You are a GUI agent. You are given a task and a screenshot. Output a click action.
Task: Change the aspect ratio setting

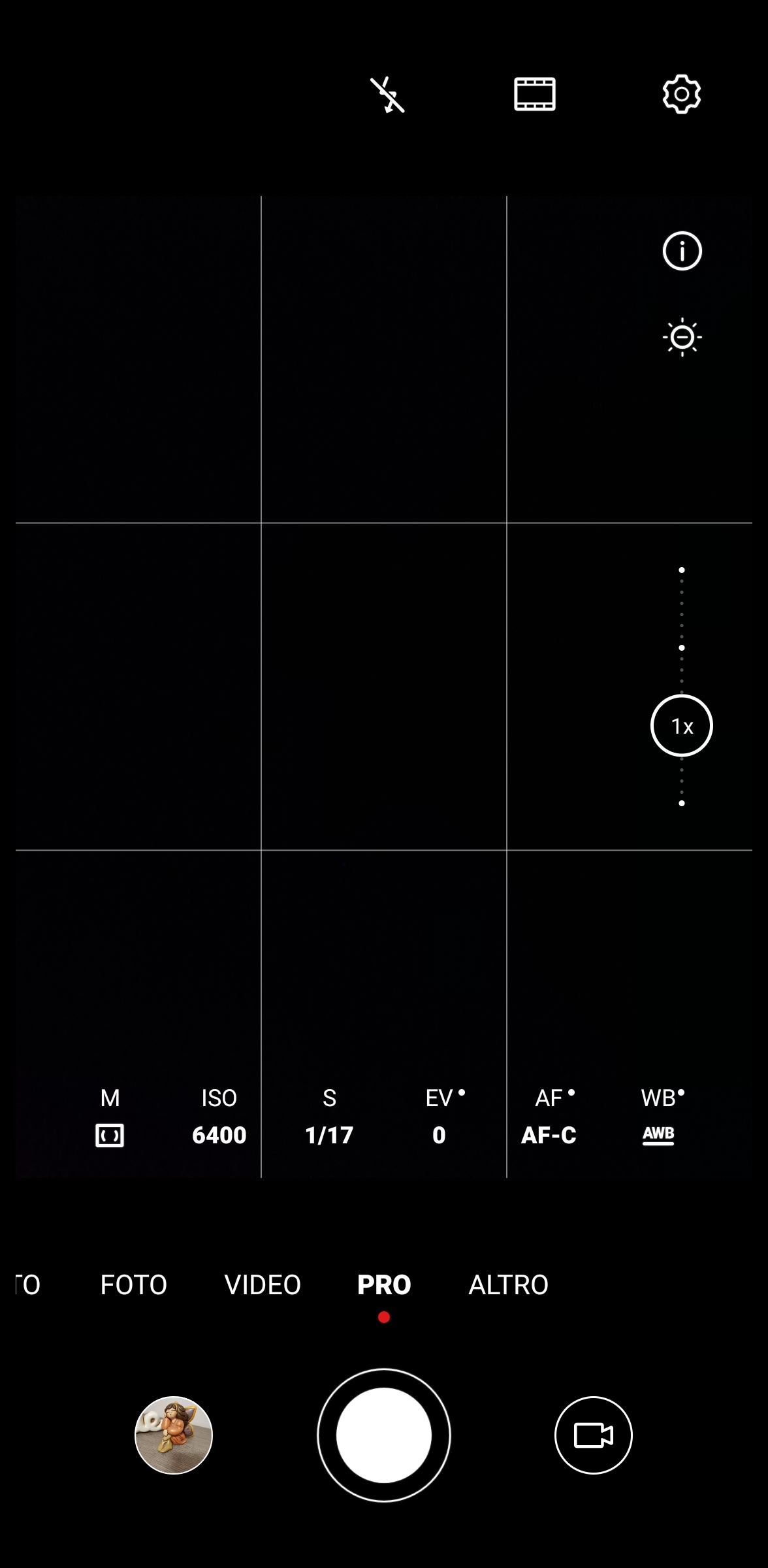(x=534, y=94)
